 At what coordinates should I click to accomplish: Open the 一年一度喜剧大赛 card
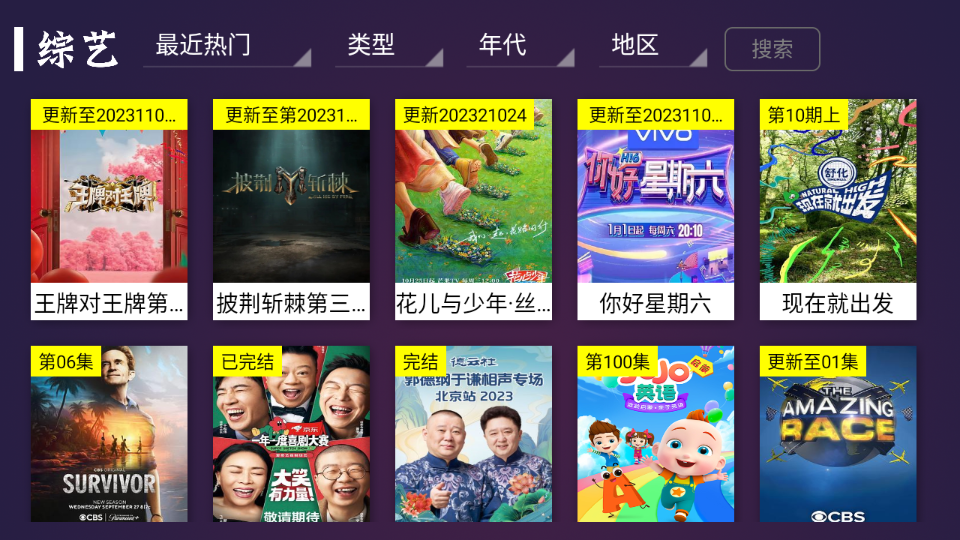tap(291, 433)
